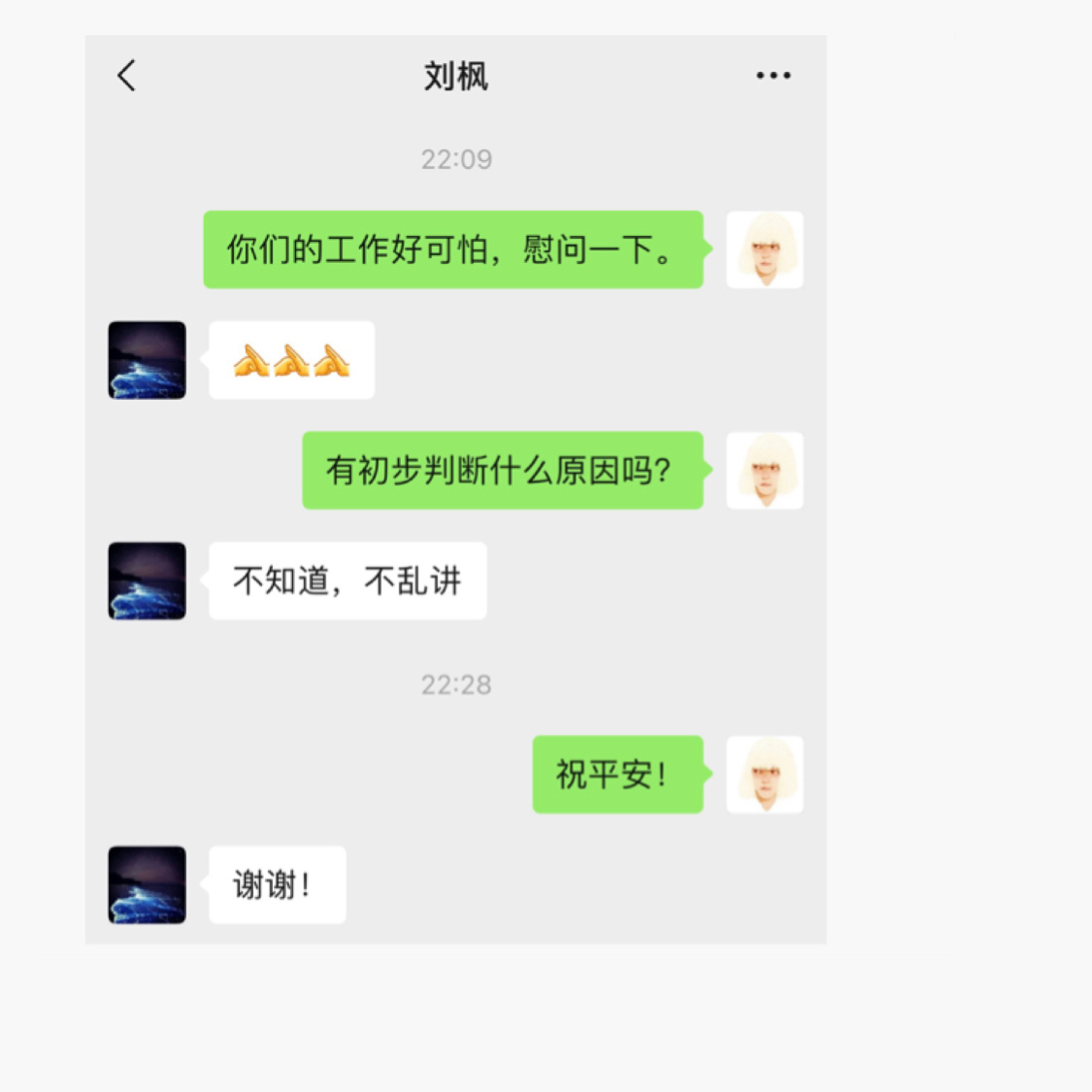This screenshot has width=1092, height=1092.
Task: Tap own avatar beside '有初步判断什么原因吗？'
Action: (x=764, y=471)
